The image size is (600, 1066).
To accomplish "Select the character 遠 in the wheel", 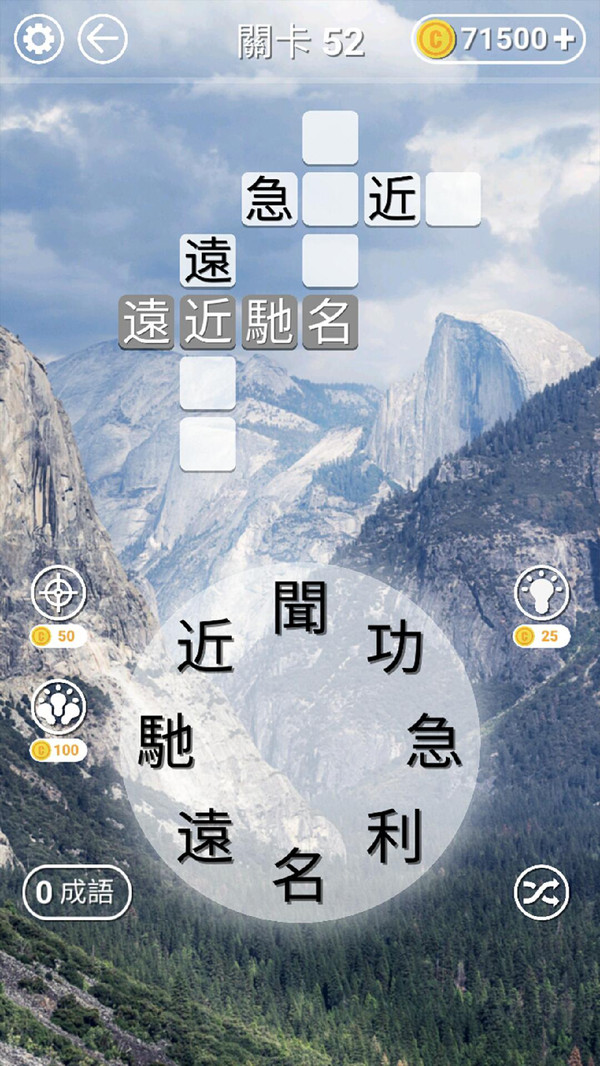I will click(x=205, y=836).
